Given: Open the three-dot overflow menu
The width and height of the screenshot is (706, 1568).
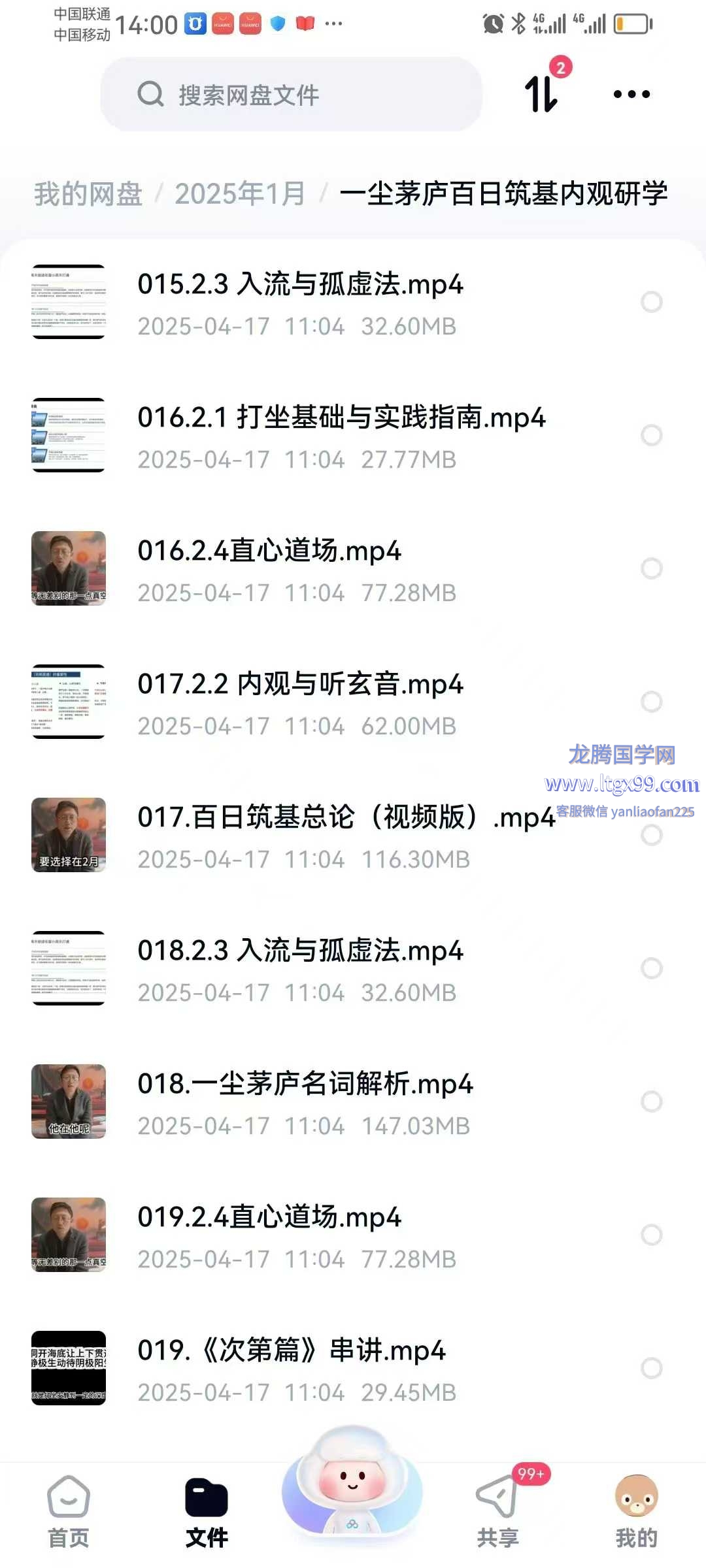Looking at the screenshot, I should coord(631,94).
